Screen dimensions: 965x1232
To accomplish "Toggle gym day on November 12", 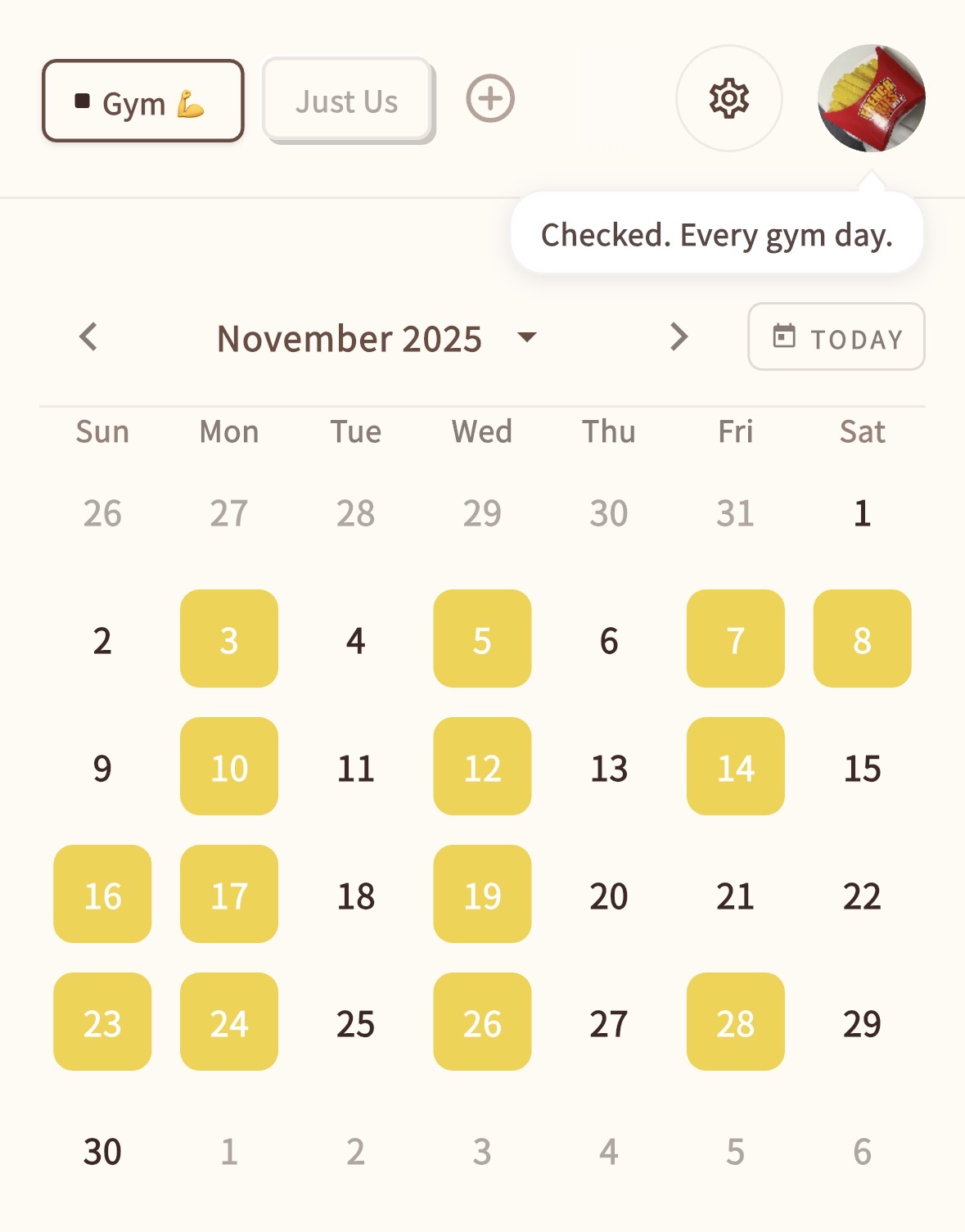I will pos(482,767).
